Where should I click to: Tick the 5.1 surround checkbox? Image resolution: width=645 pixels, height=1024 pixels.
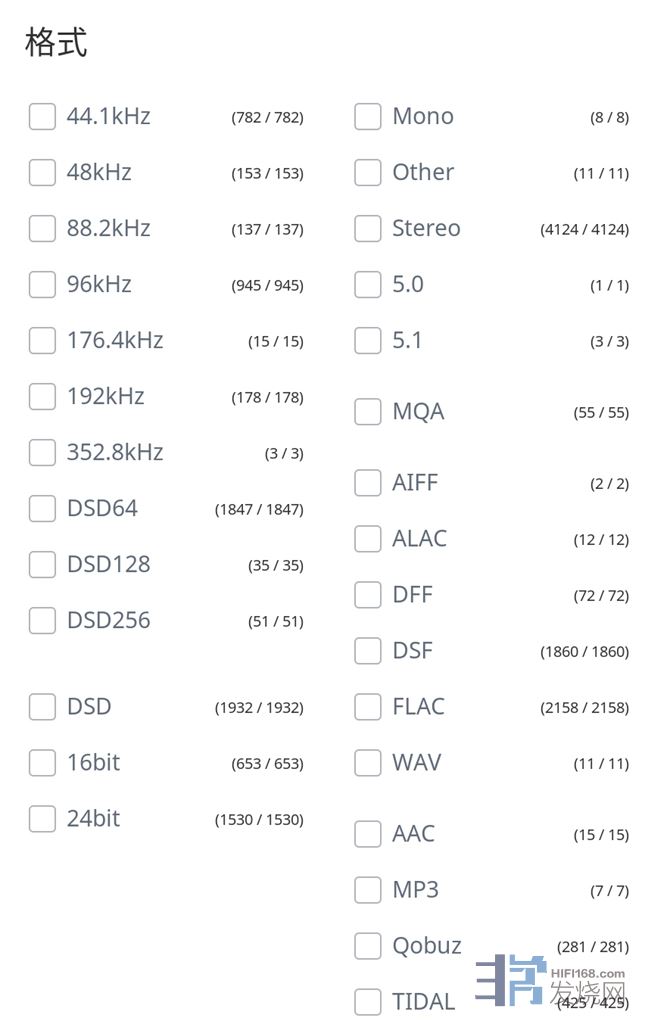(368, 341)
